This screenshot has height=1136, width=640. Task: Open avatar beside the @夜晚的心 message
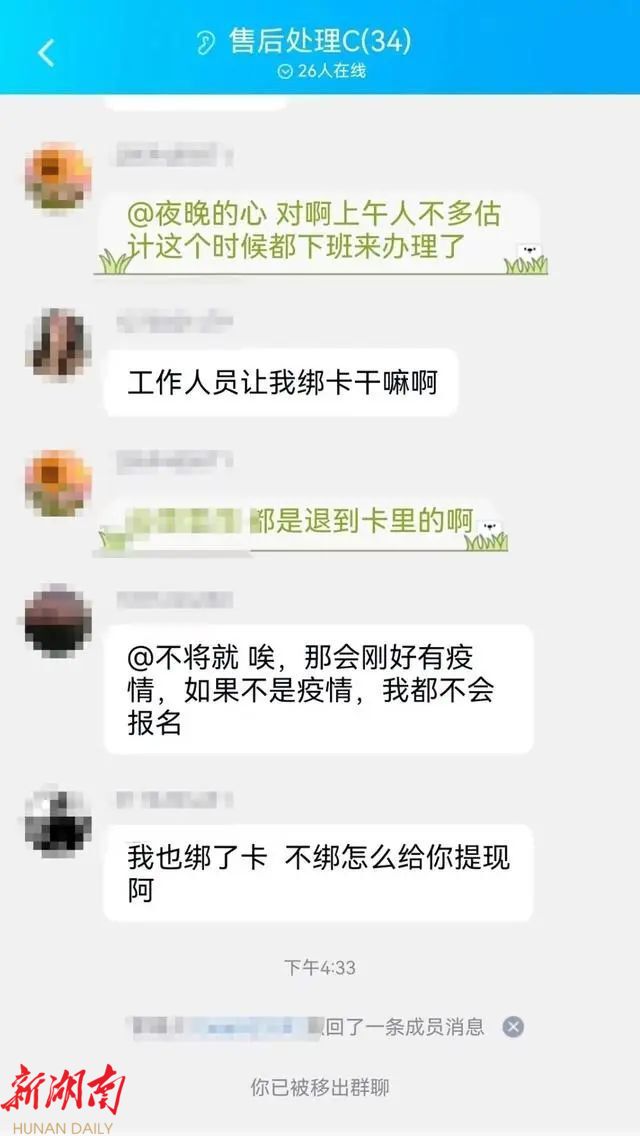[x=58, y=178]
